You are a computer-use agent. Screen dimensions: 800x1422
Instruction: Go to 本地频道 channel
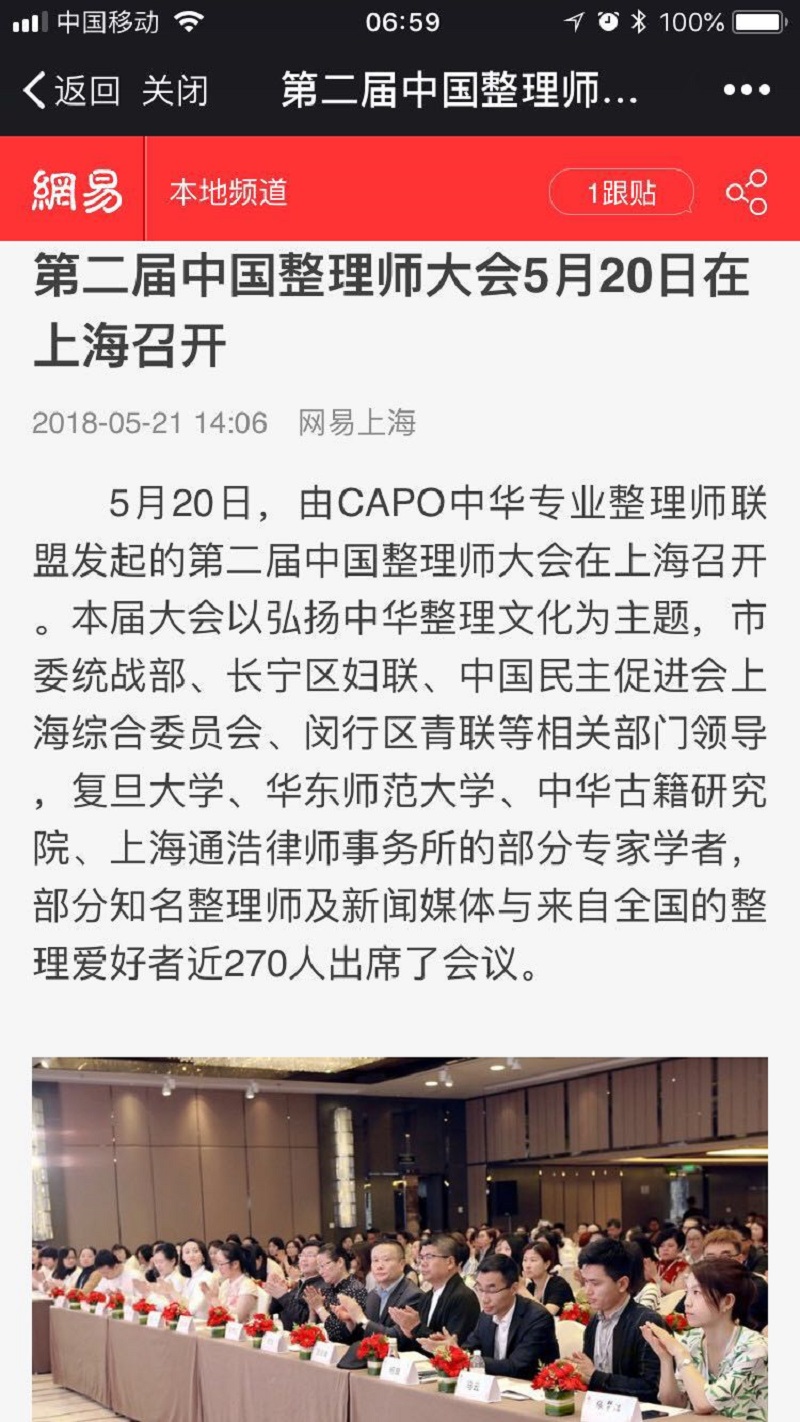228,191
